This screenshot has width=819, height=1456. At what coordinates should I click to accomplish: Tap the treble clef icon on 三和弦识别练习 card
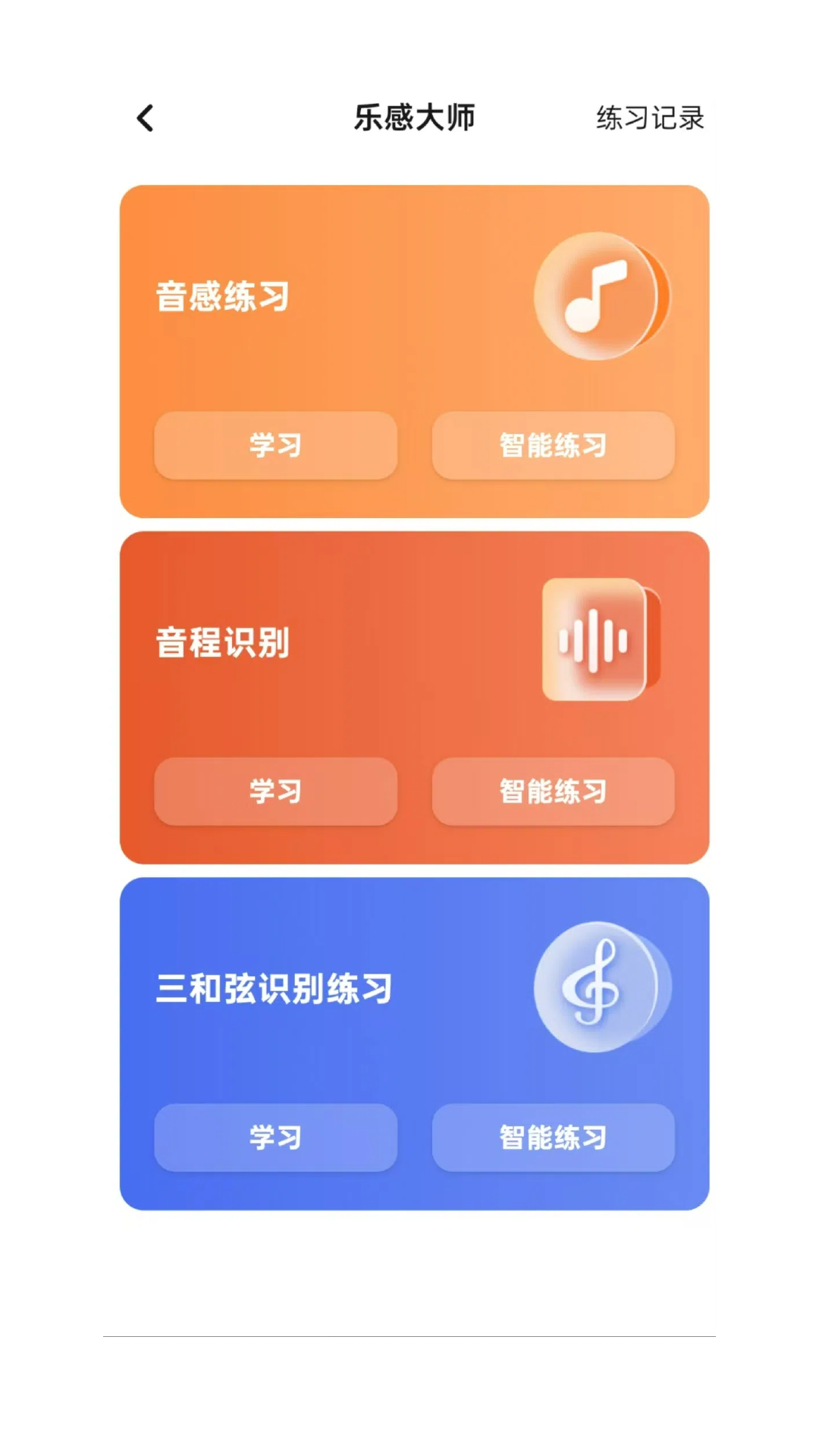(x=599, y=986)
